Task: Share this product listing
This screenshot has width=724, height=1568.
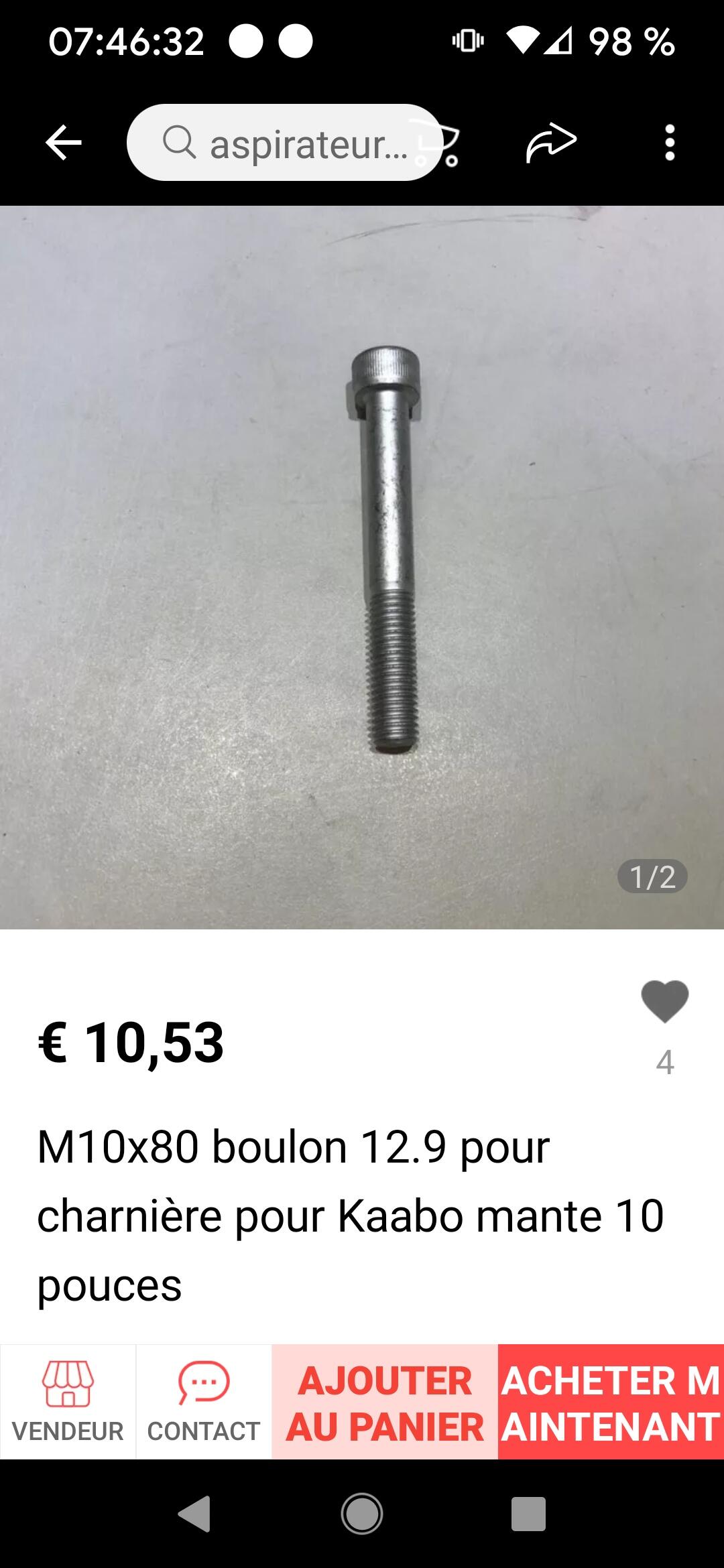Action: tap(551, 143)
